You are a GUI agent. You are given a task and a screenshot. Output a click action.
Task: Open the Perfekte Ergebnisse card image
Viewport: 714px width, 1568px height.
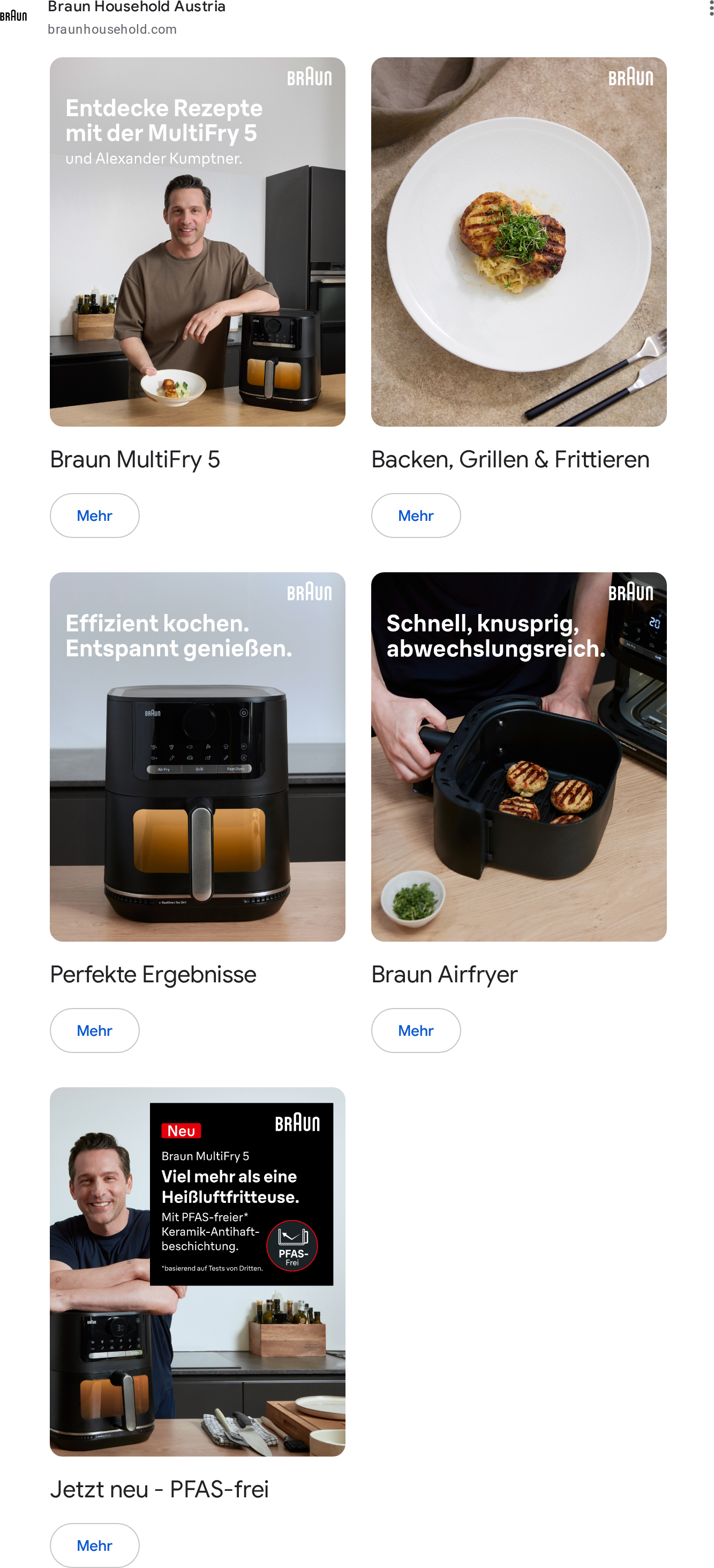[198, 756]
